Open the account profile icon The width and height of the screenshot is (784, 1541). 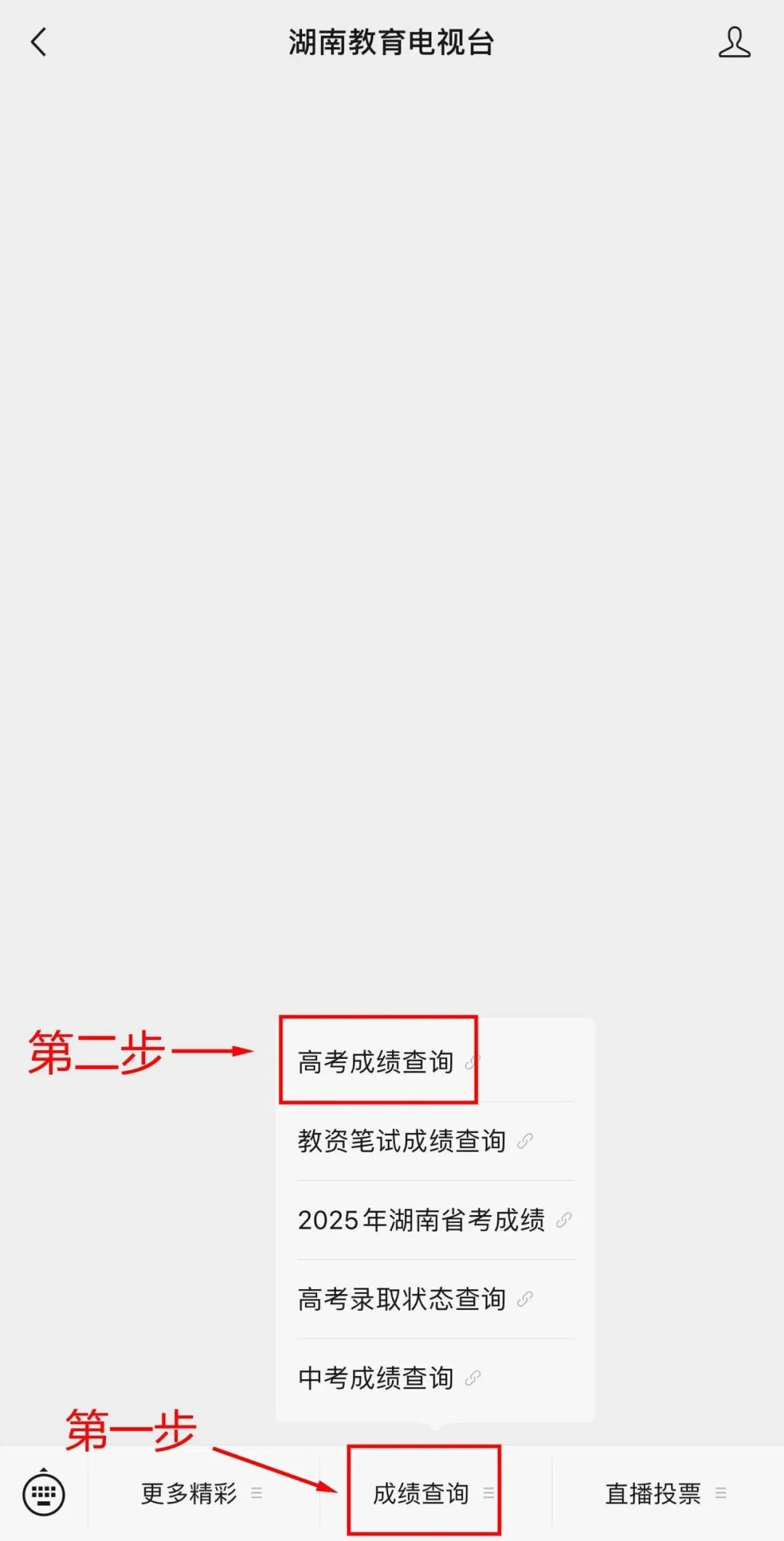point(734,42)
